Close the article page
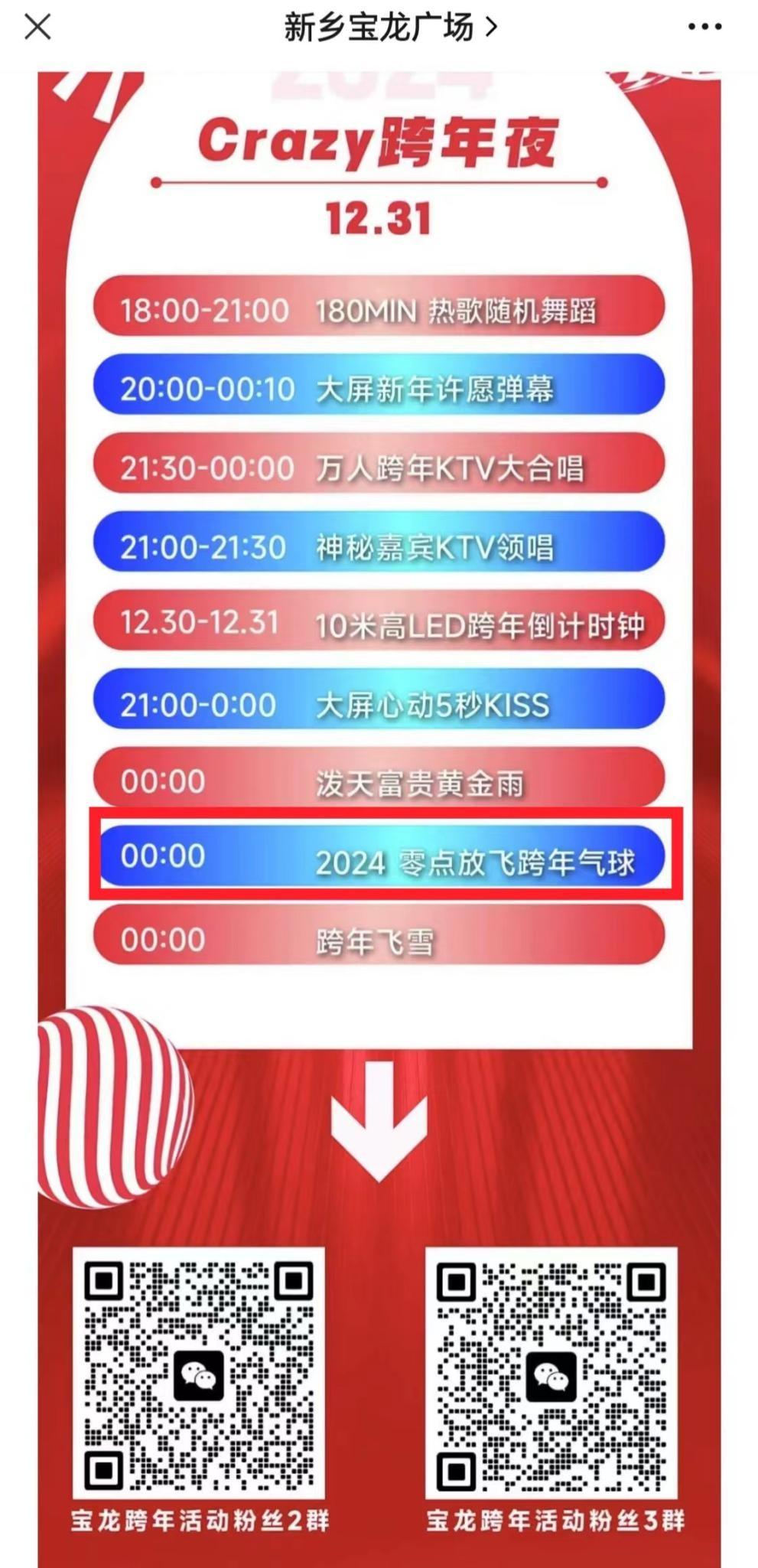This screenshot has width=758, height=1568. (x=37, y=28)
